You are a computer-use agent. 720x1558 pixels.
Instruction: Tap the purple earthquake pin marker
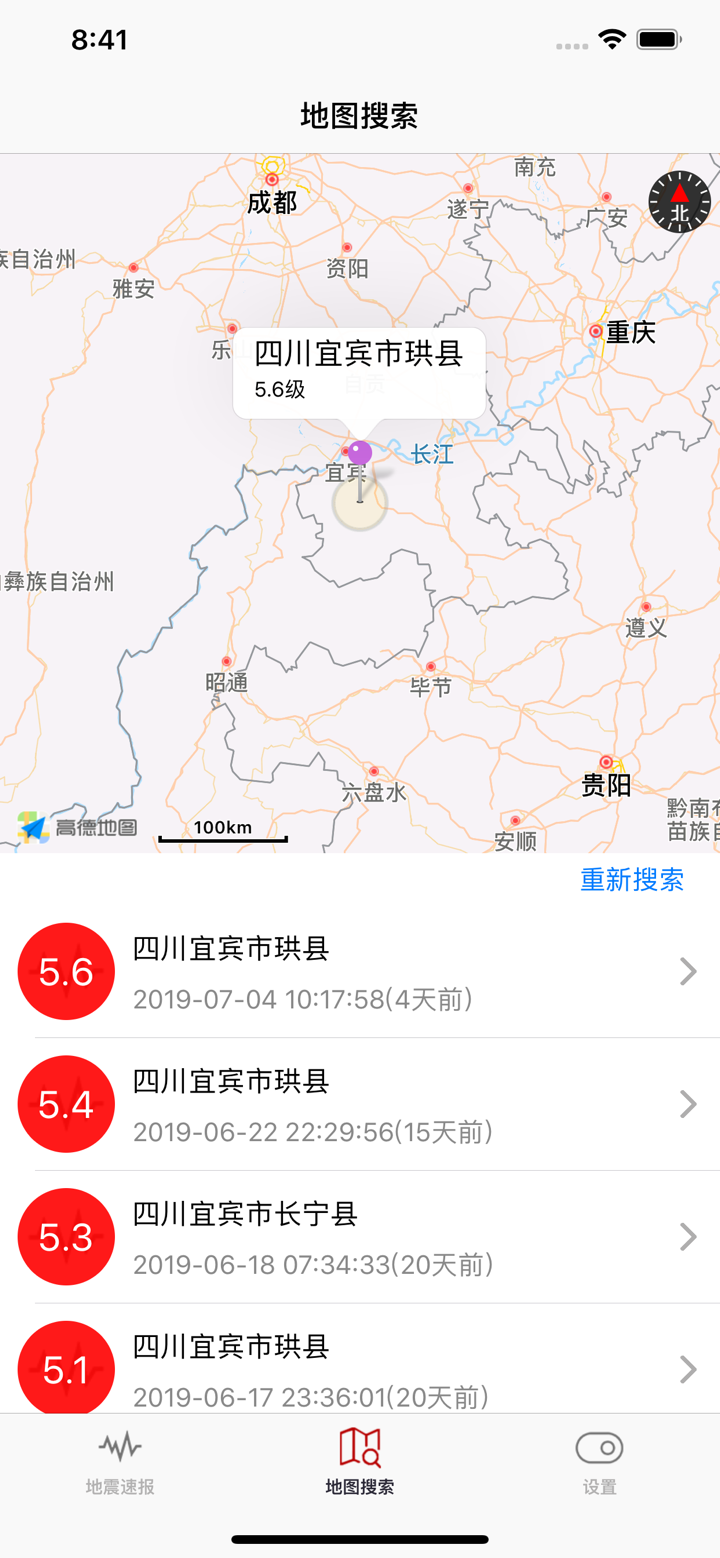coord(361,452)
